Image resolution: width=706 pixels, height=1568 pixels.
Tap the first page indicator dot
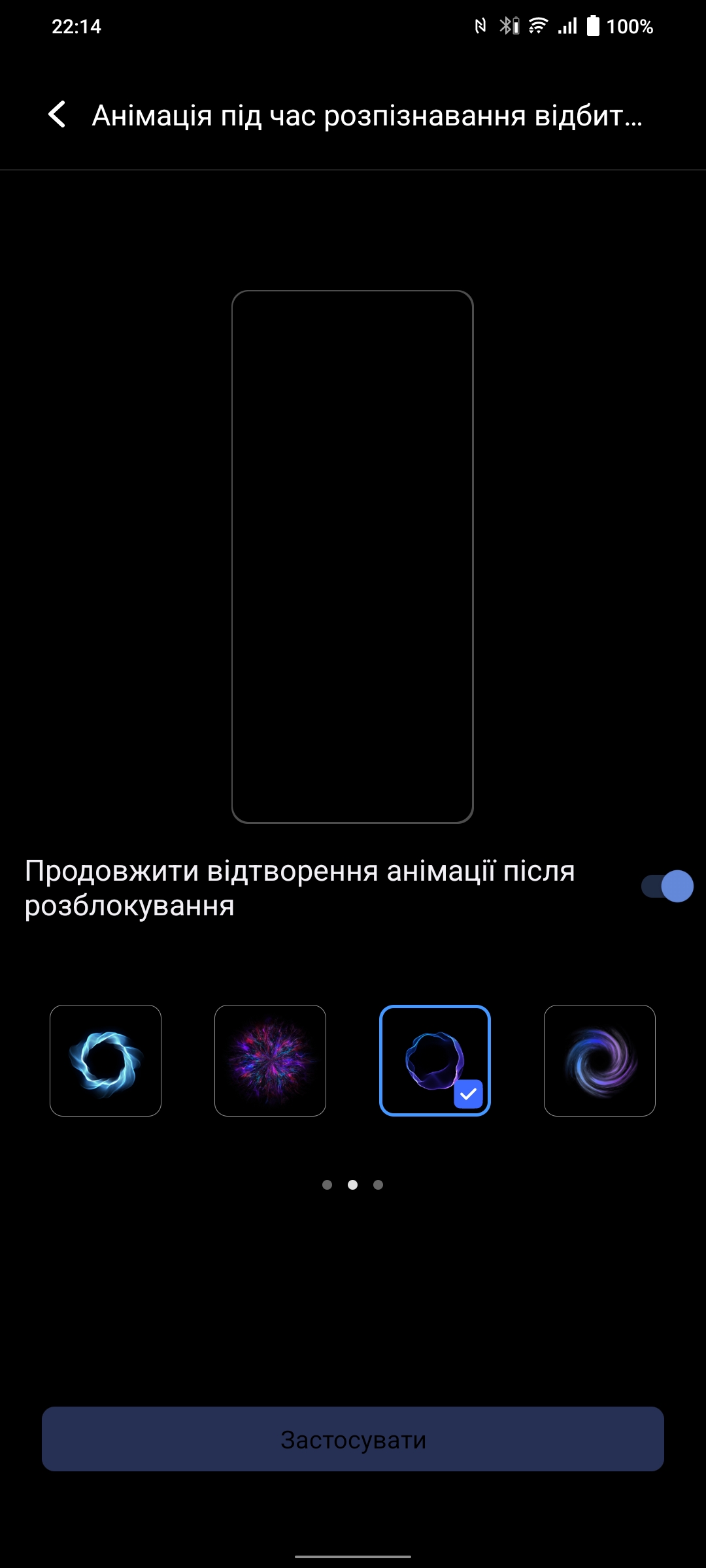(x=328, y=1184)
